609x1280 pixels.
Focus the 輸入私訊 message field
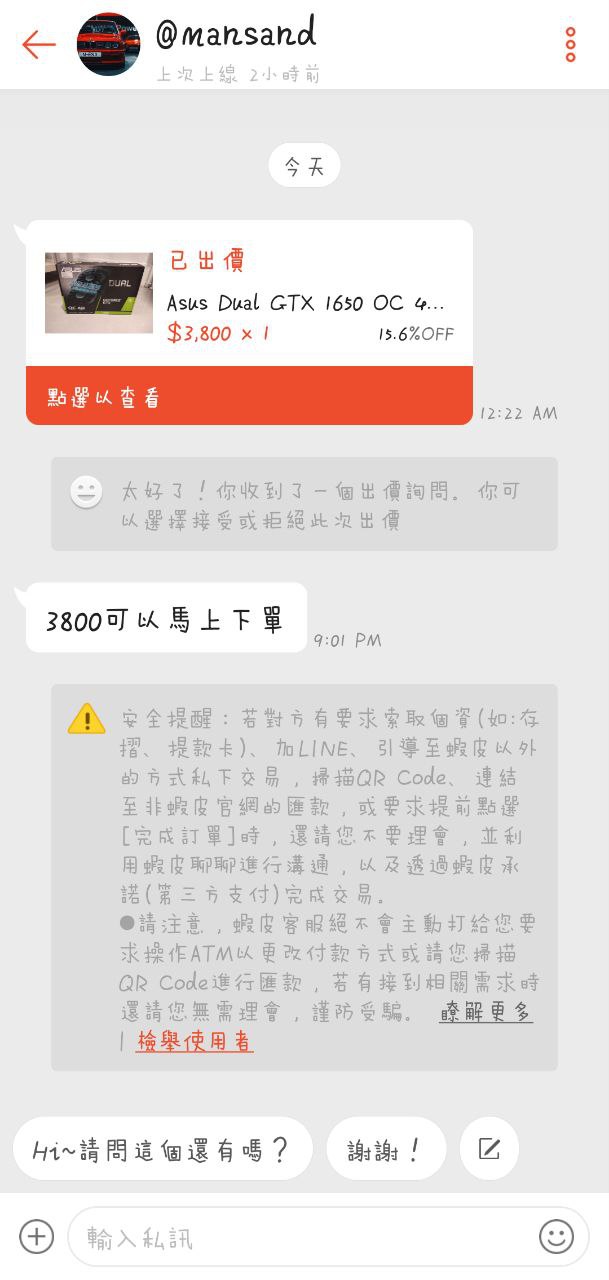(x=300, y=1237)
